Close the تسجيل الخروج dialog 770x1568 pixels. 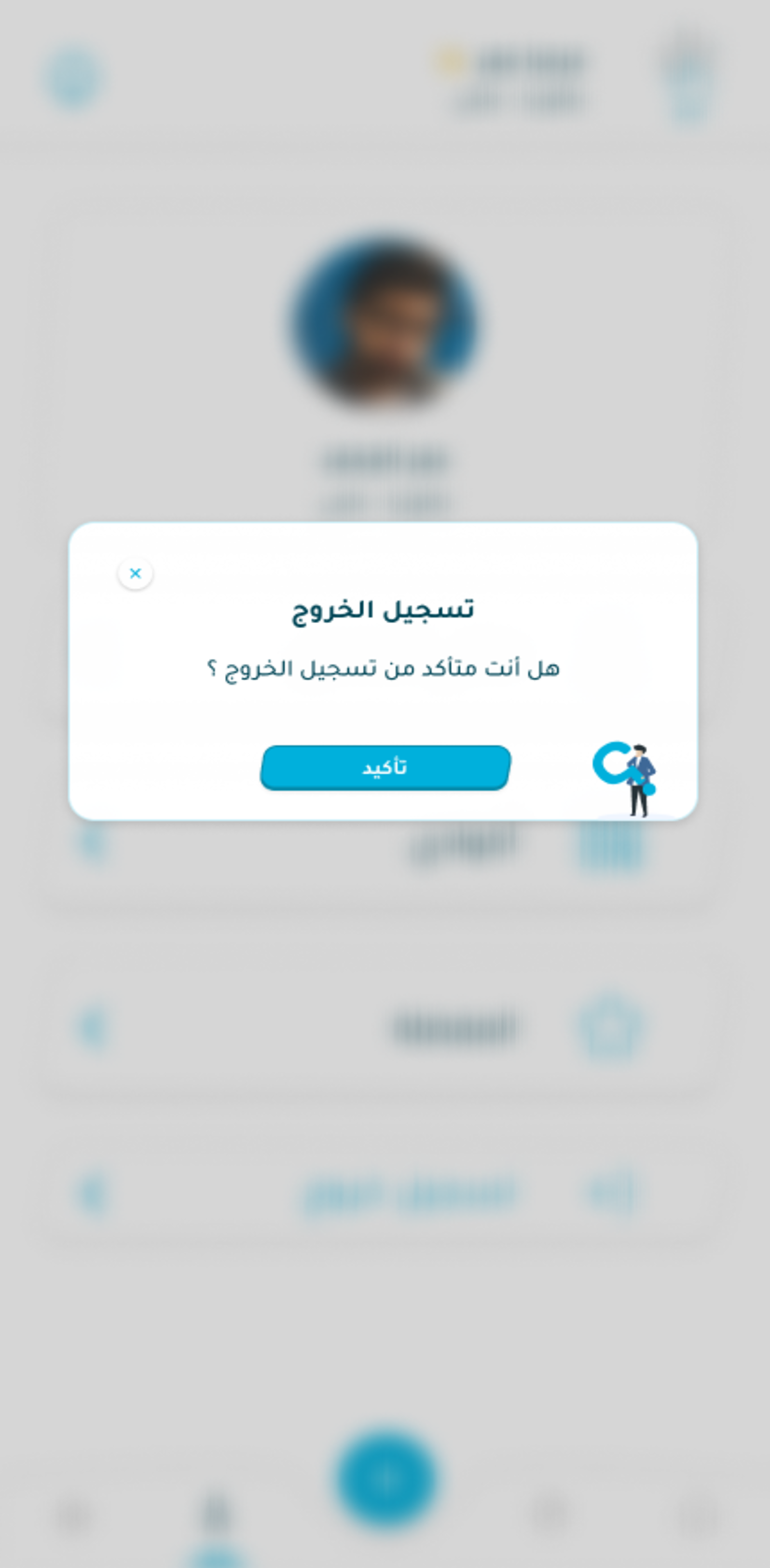click(135, 573)
